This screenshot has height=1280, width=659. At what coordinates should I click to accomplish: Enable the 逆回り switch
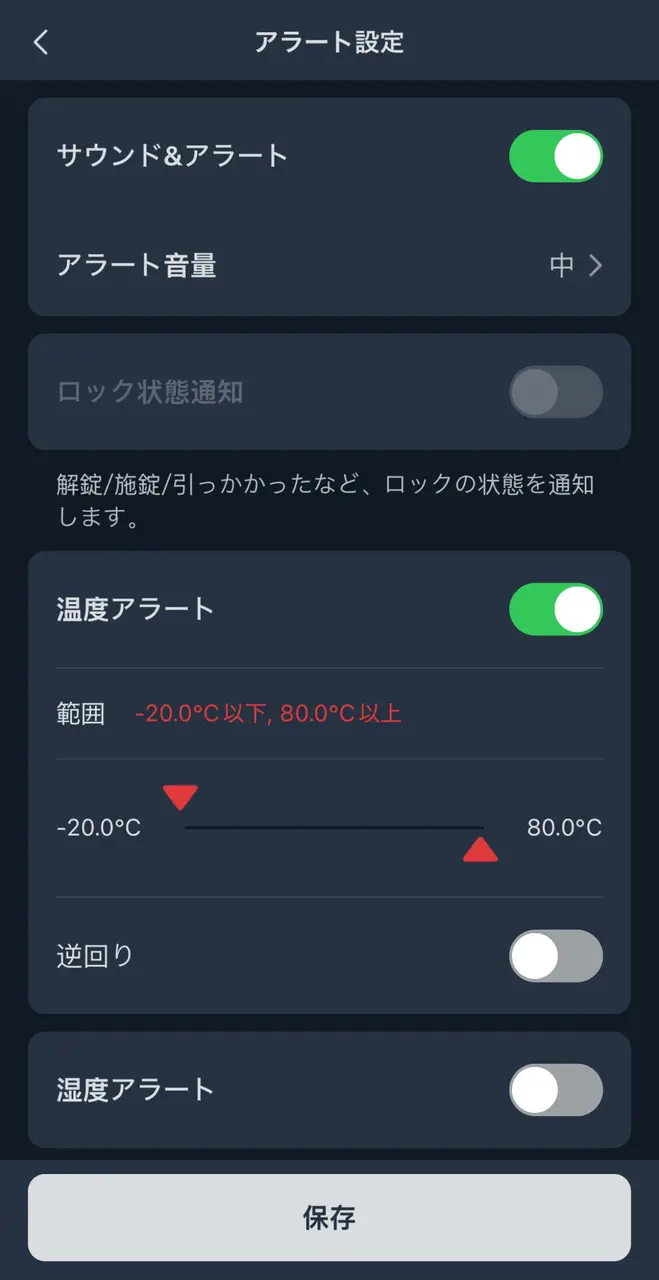(556, 956)
